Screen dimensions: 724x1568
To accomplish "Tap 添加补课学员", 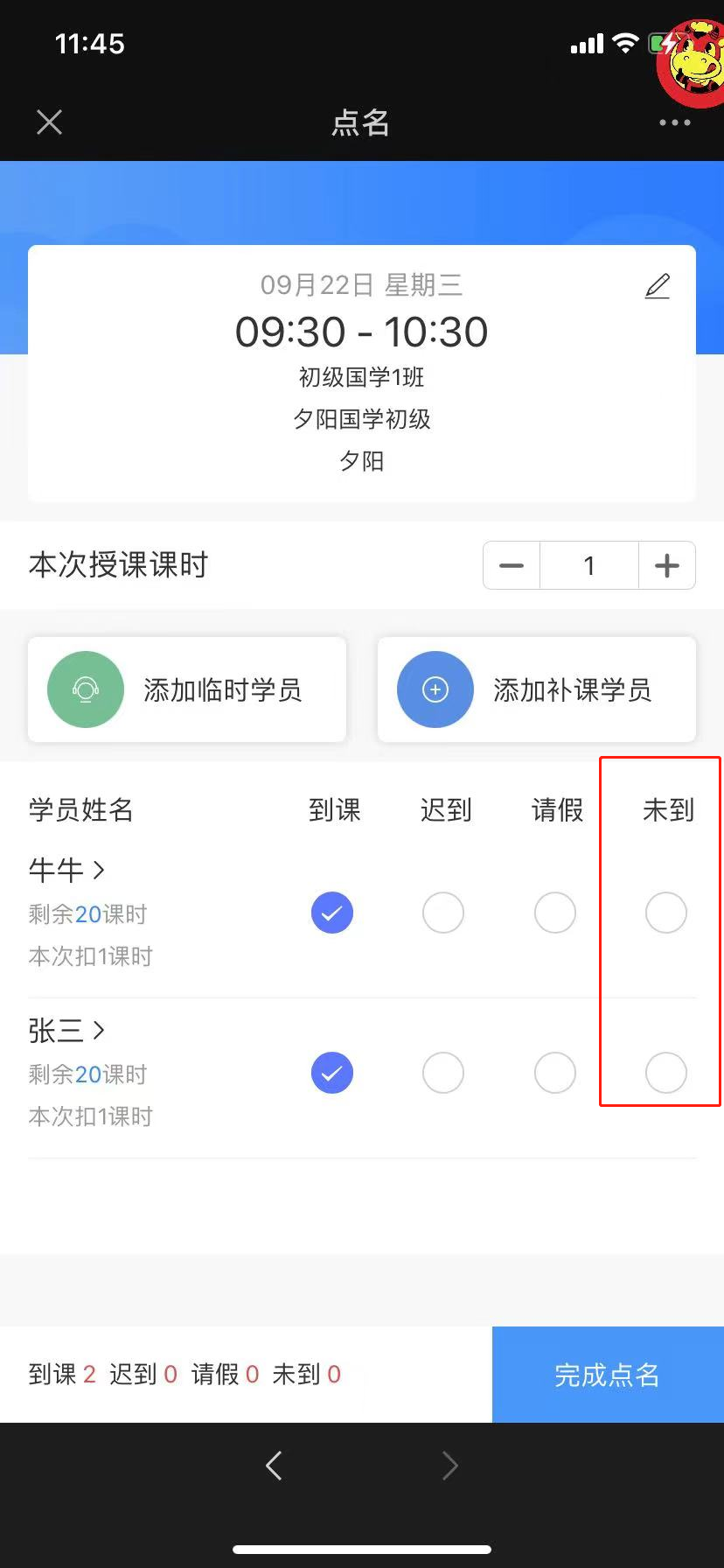I will click(537, 689).
